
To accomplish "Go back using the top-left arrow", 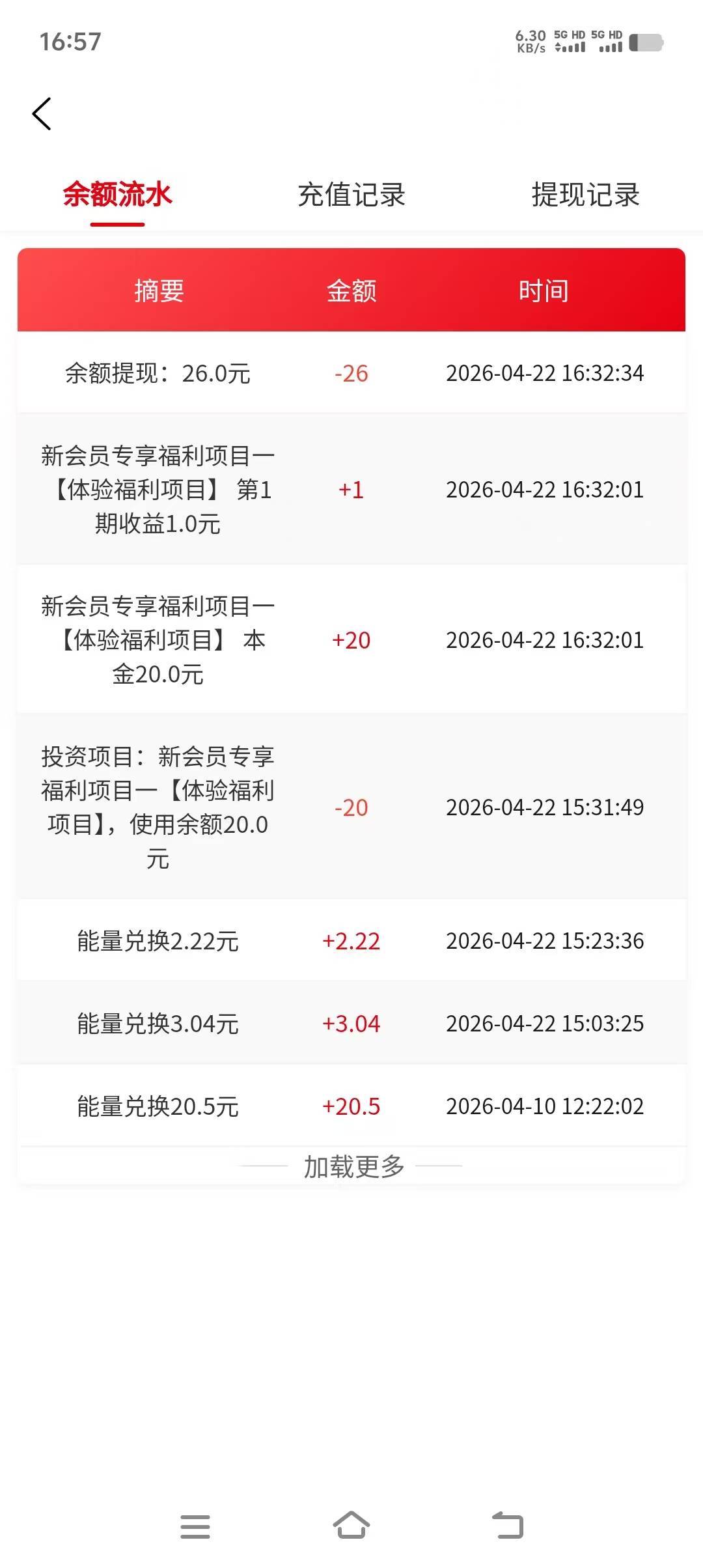I will coord(42,114).
